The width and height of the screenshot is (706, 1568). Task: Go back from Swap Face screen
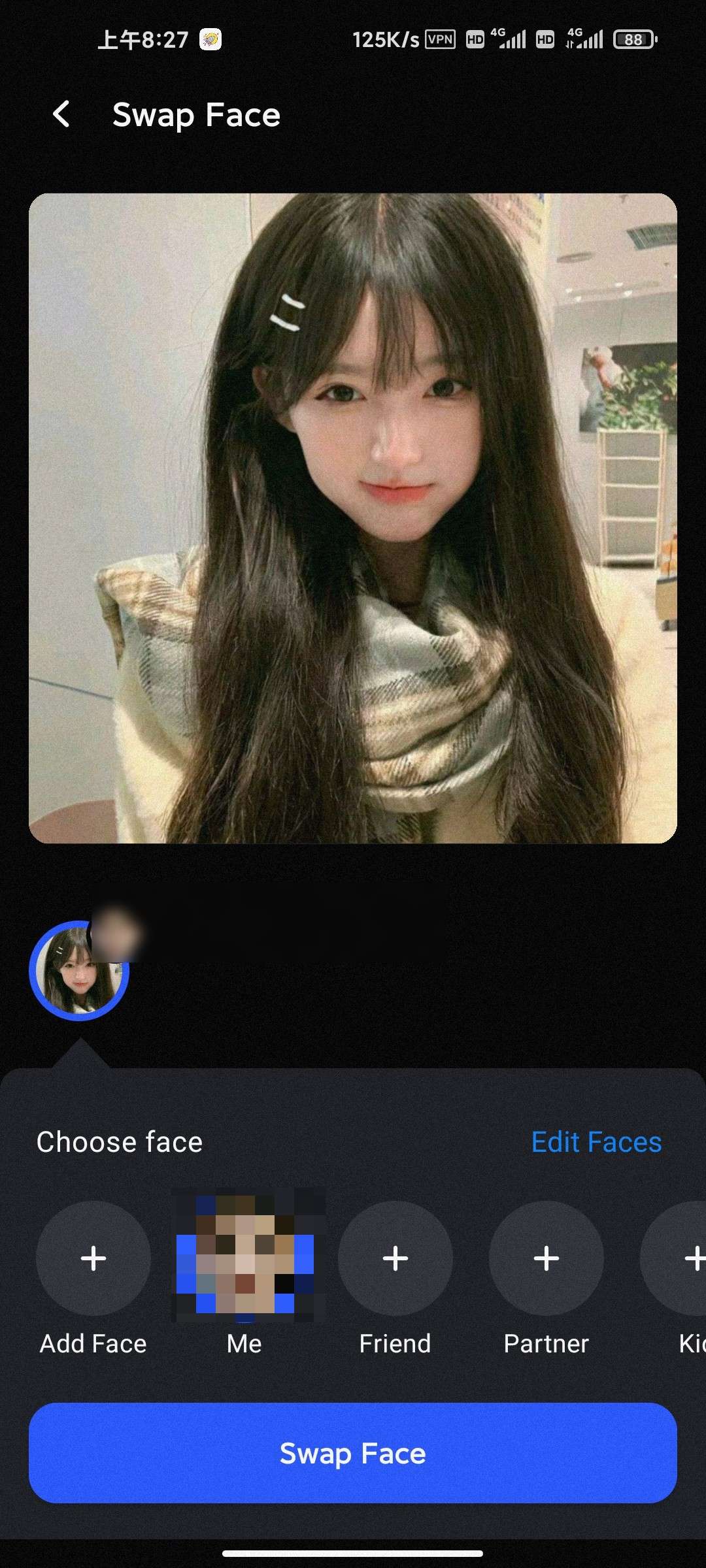pos(61,114)
